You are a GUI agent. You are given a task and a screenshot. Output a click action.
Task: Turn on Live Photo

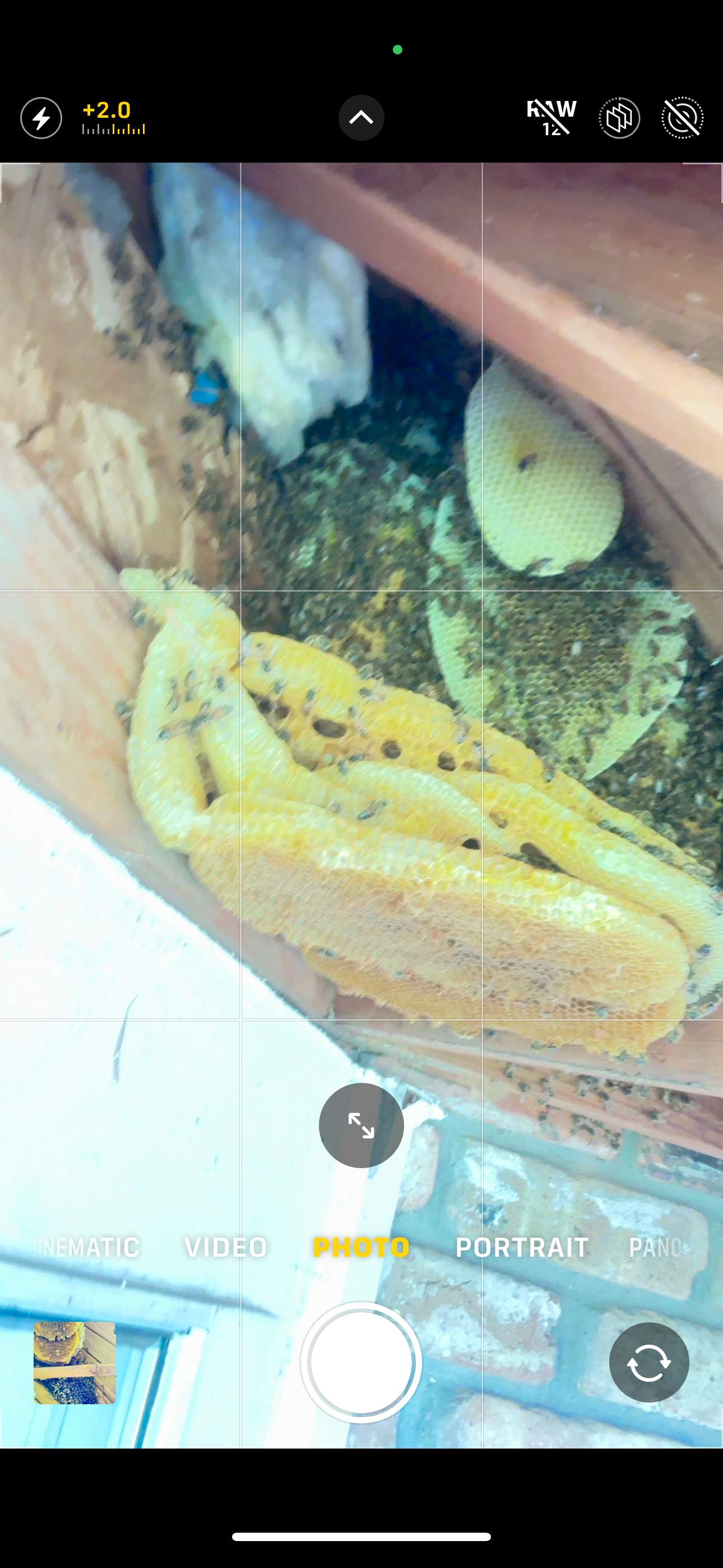[682, 117]
